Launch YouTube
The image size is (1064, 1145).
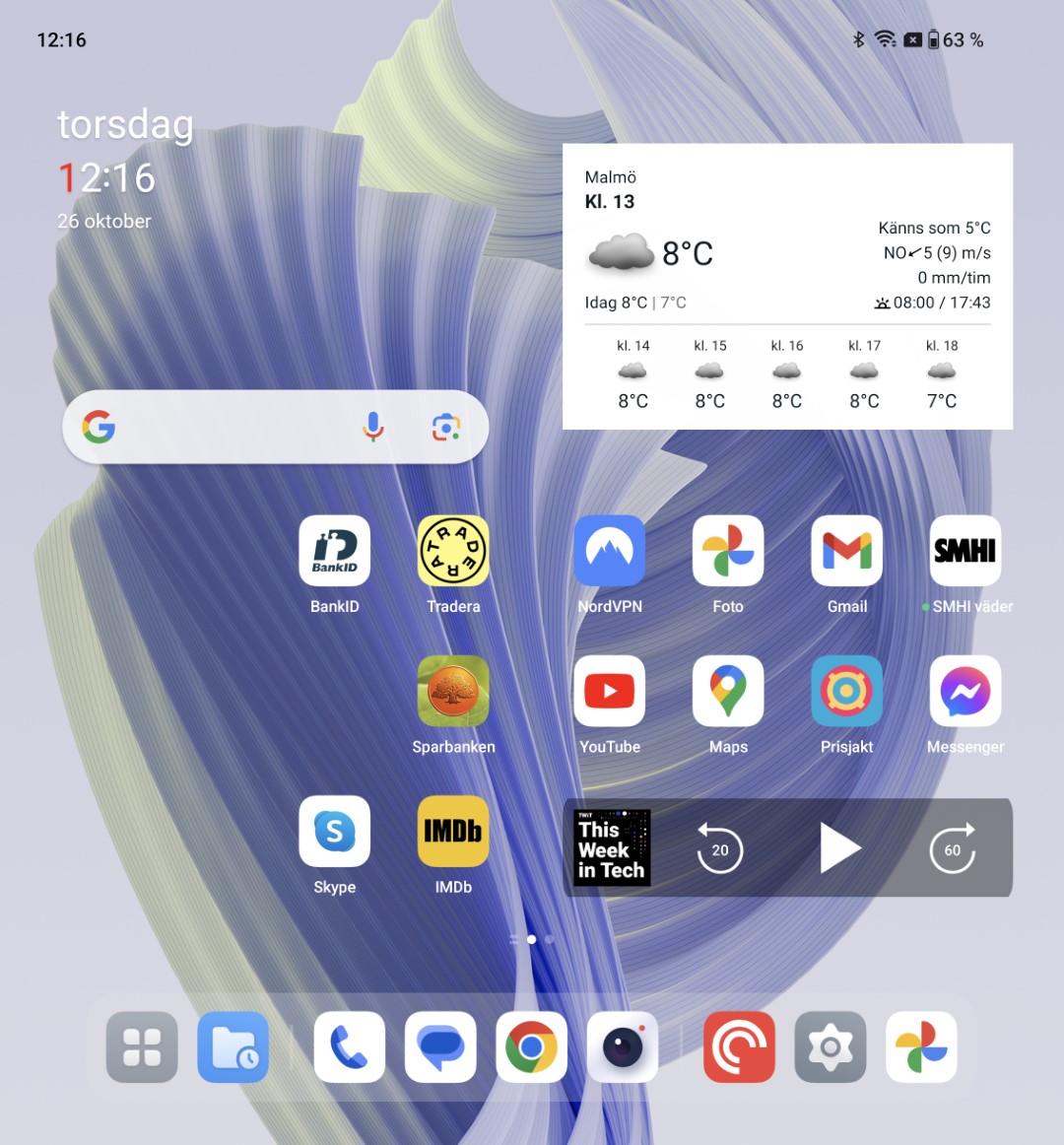pyautogui.click(x=610, y=691)
